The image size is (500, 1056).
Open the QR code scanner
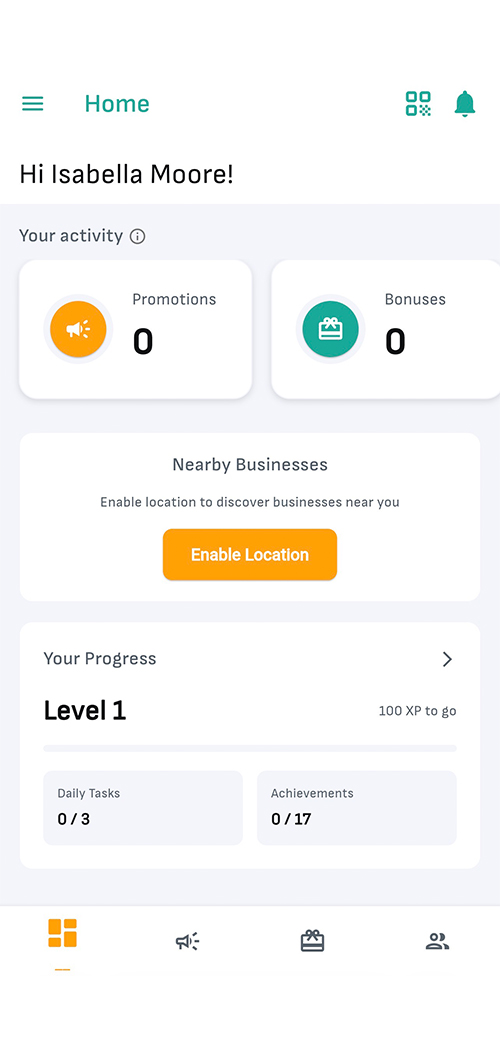418,104
